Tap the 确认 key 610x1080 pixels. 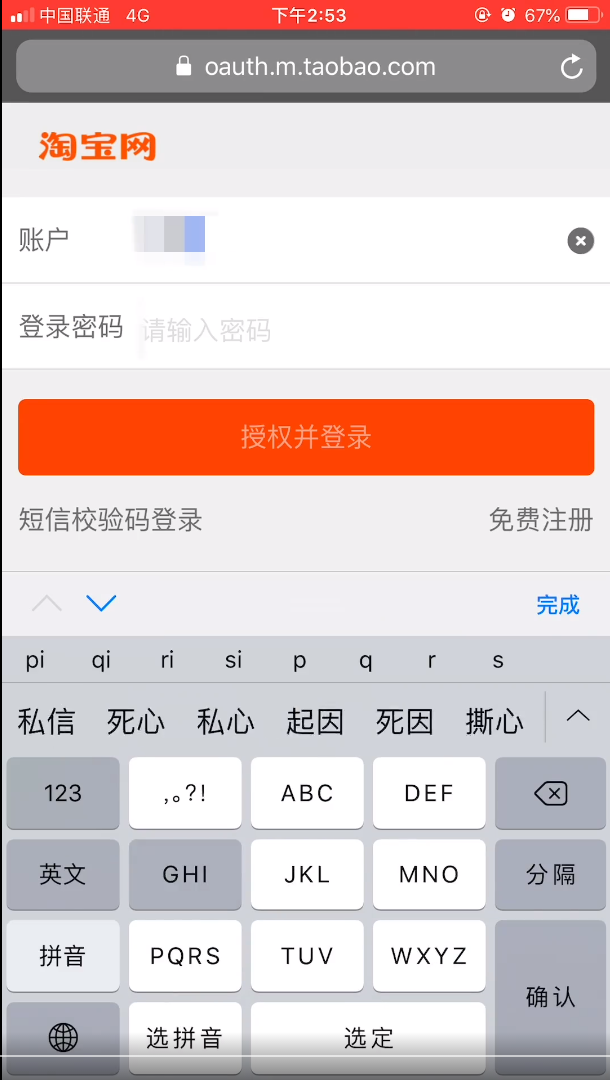tap(550, 996)
